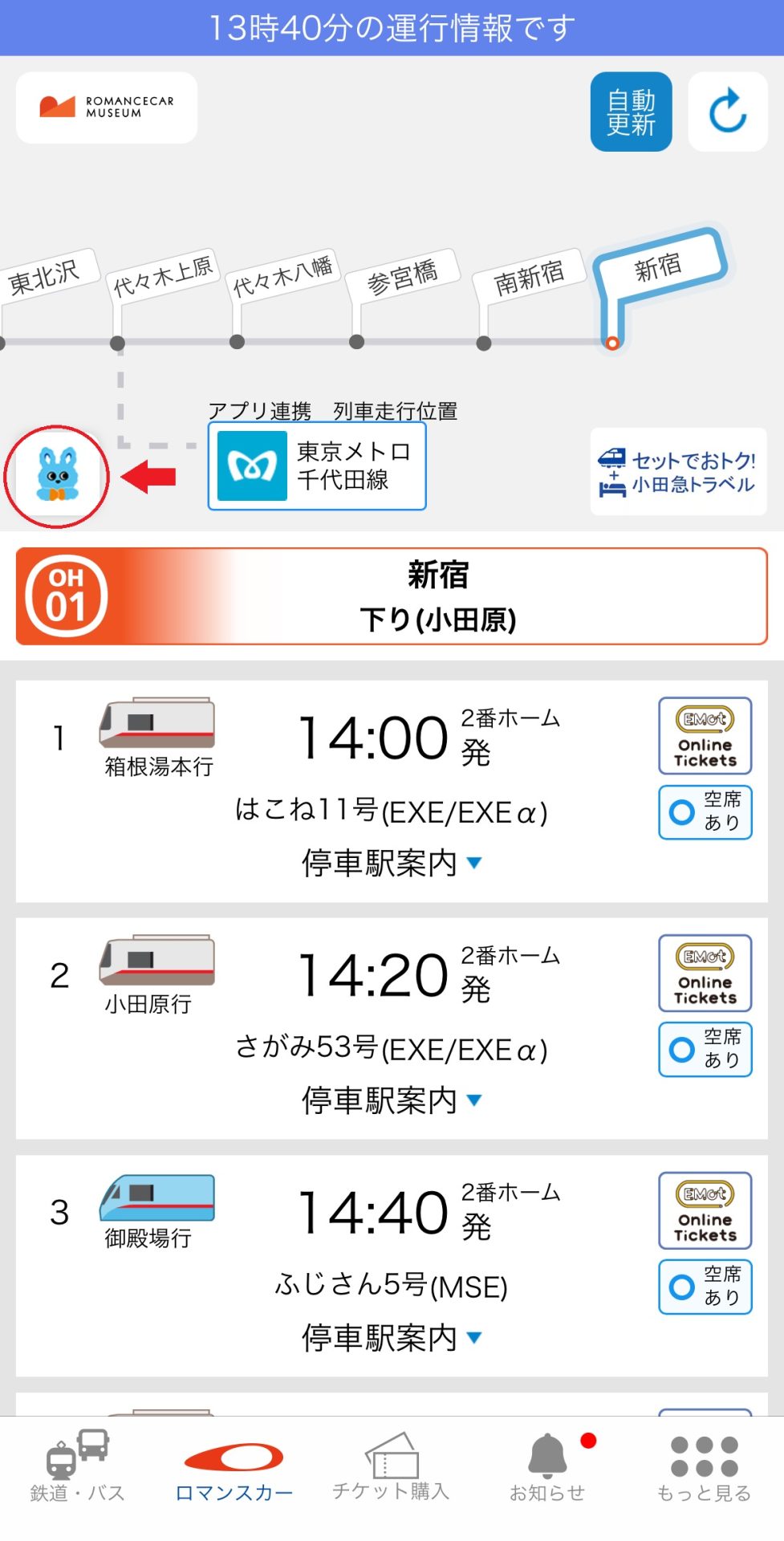Open the Romancecar Museum banner

click(107, 108)
